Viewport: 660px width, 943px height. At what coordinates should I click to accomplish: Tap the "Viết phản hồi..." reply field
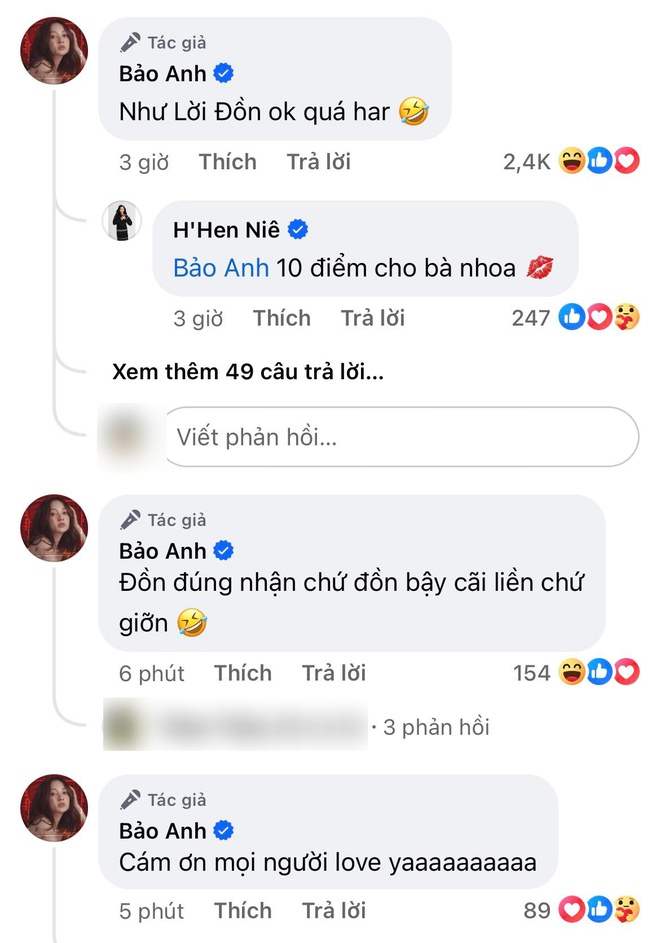click(398, 437)
